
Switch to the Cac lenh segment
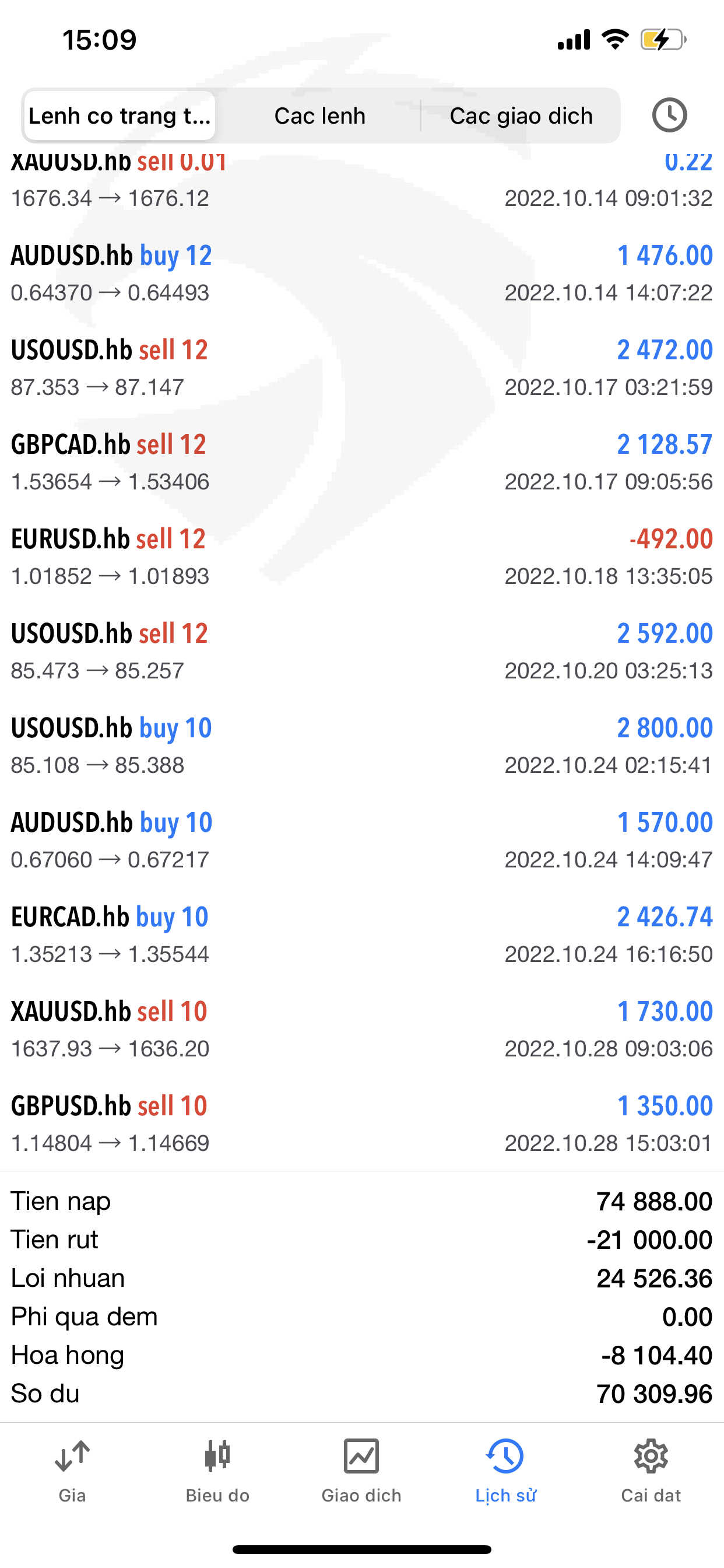pyautogui.click(x=319, y=116)
